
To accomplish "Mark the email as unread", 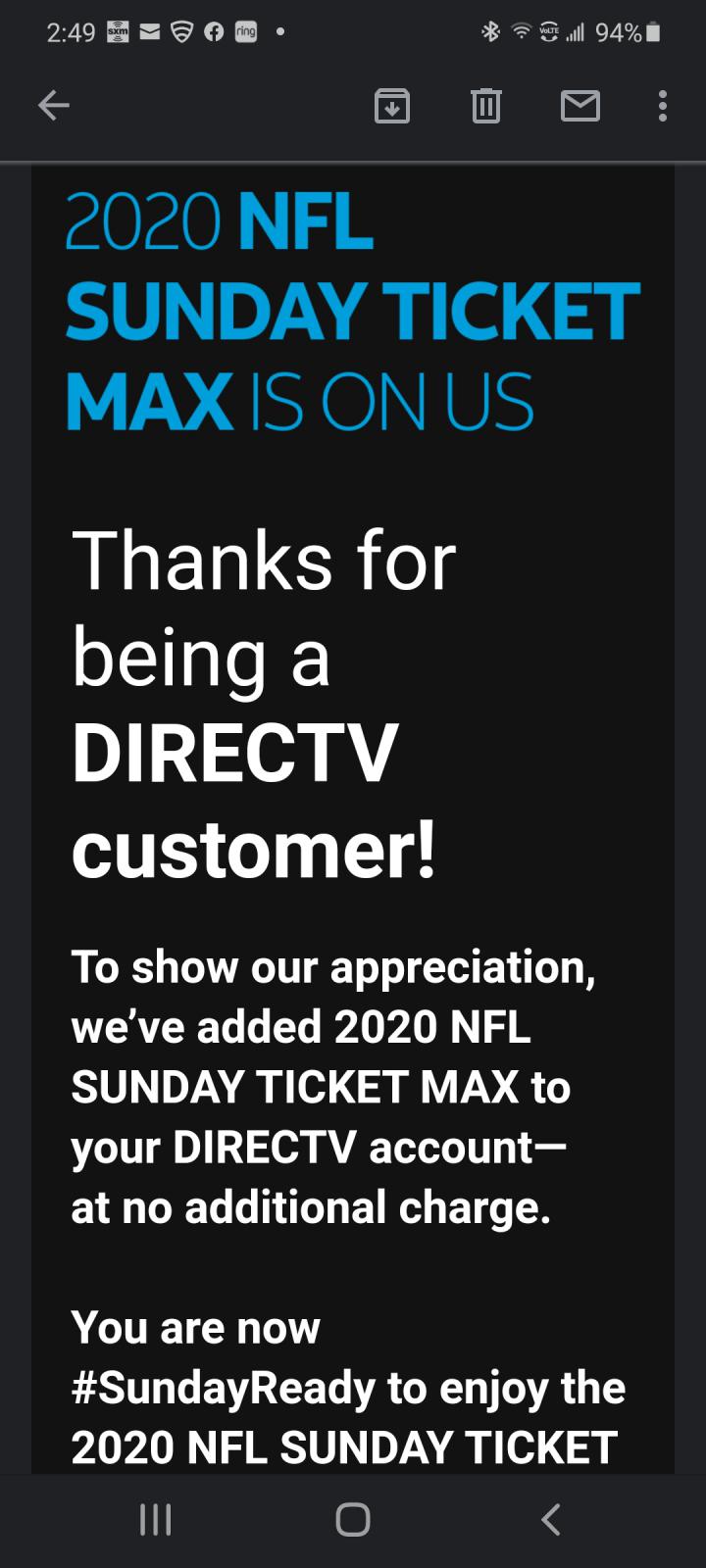I will [580, 105].
